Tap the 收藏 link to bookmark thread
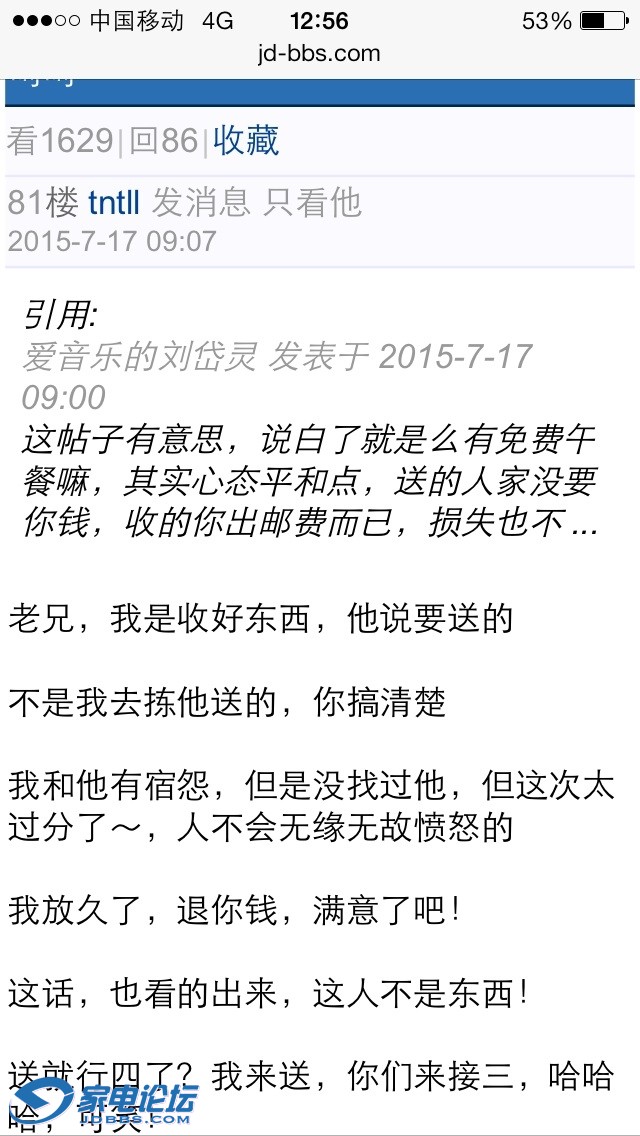The height and width of the screenshot is (1136, 640). (245, 141)
